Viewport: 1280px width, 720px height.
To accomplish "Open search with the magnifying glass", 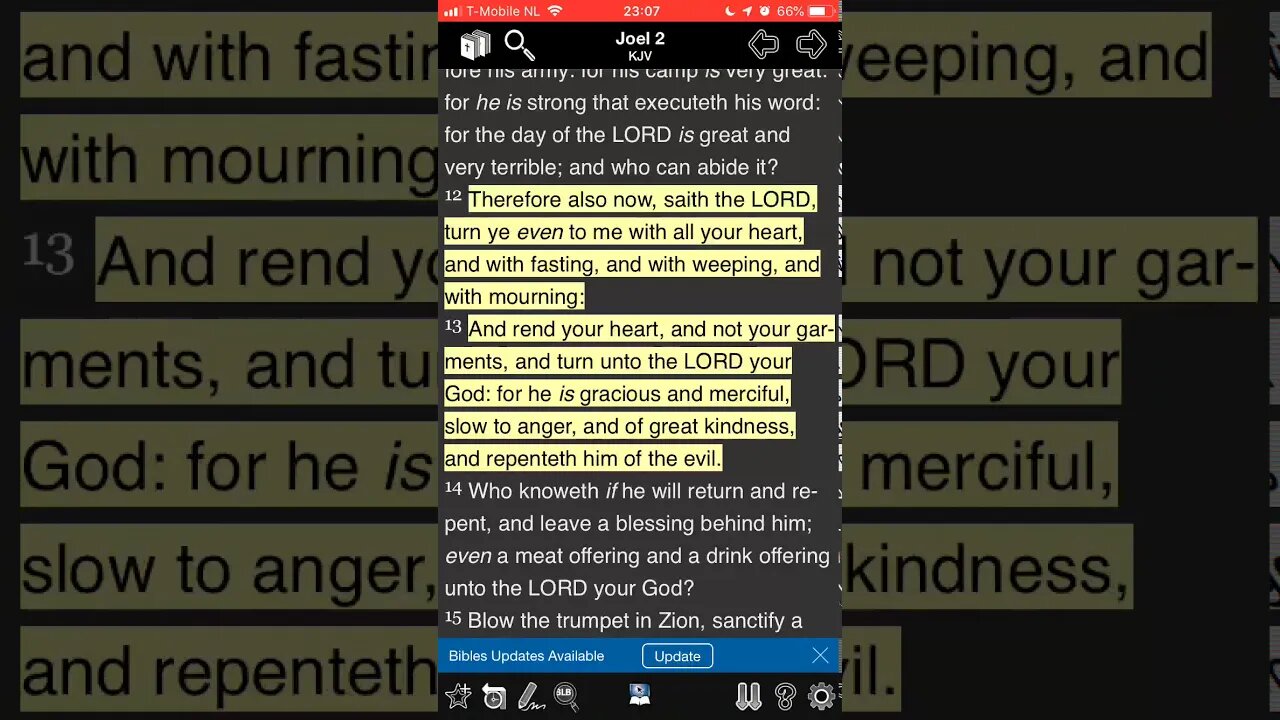I will (519, 45).
